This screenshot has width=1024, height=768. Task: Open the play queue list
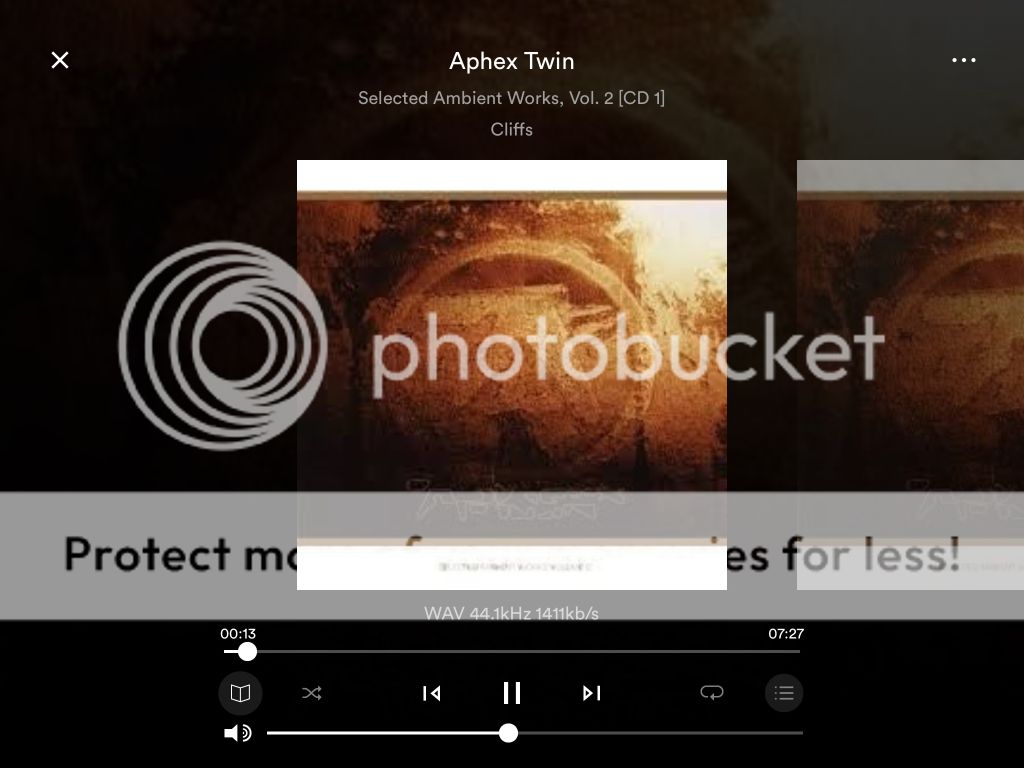(x=784, y=693)
